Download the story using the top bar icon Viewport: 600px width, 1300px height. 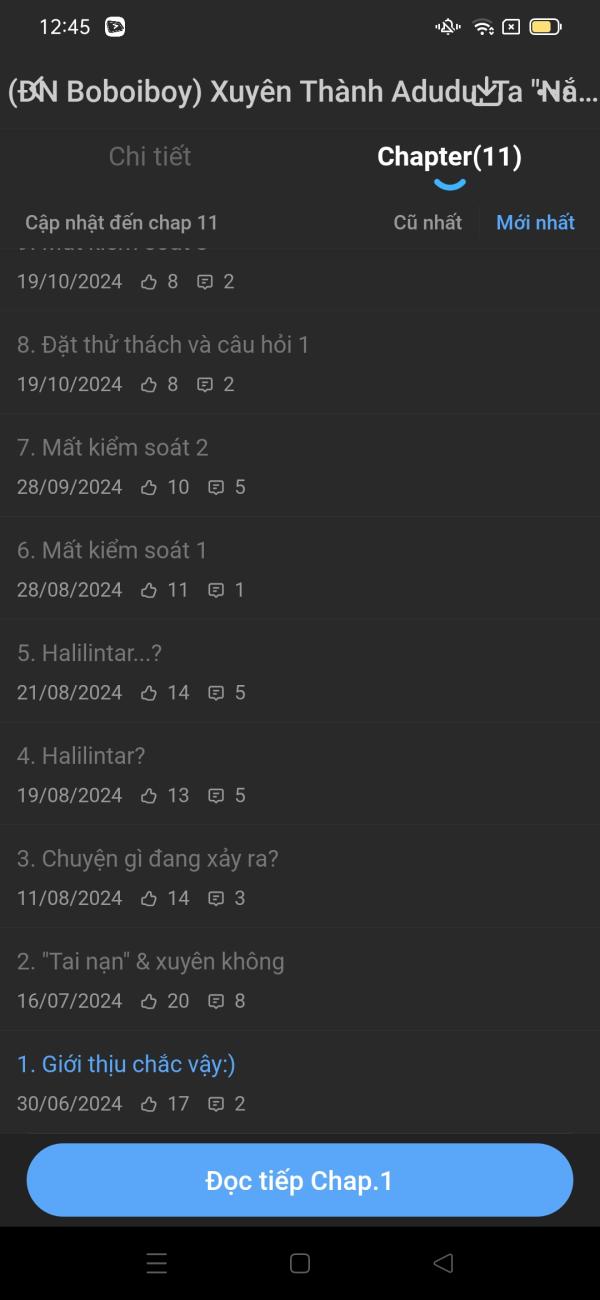click(487, 92)
